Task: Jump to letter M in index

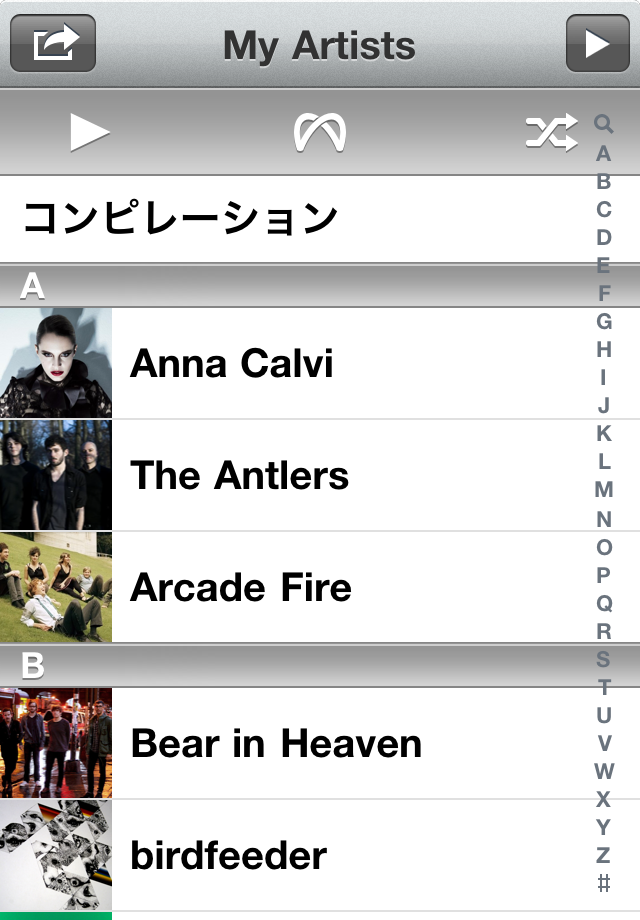Action: pyautogui.click(x=603, y=490)
